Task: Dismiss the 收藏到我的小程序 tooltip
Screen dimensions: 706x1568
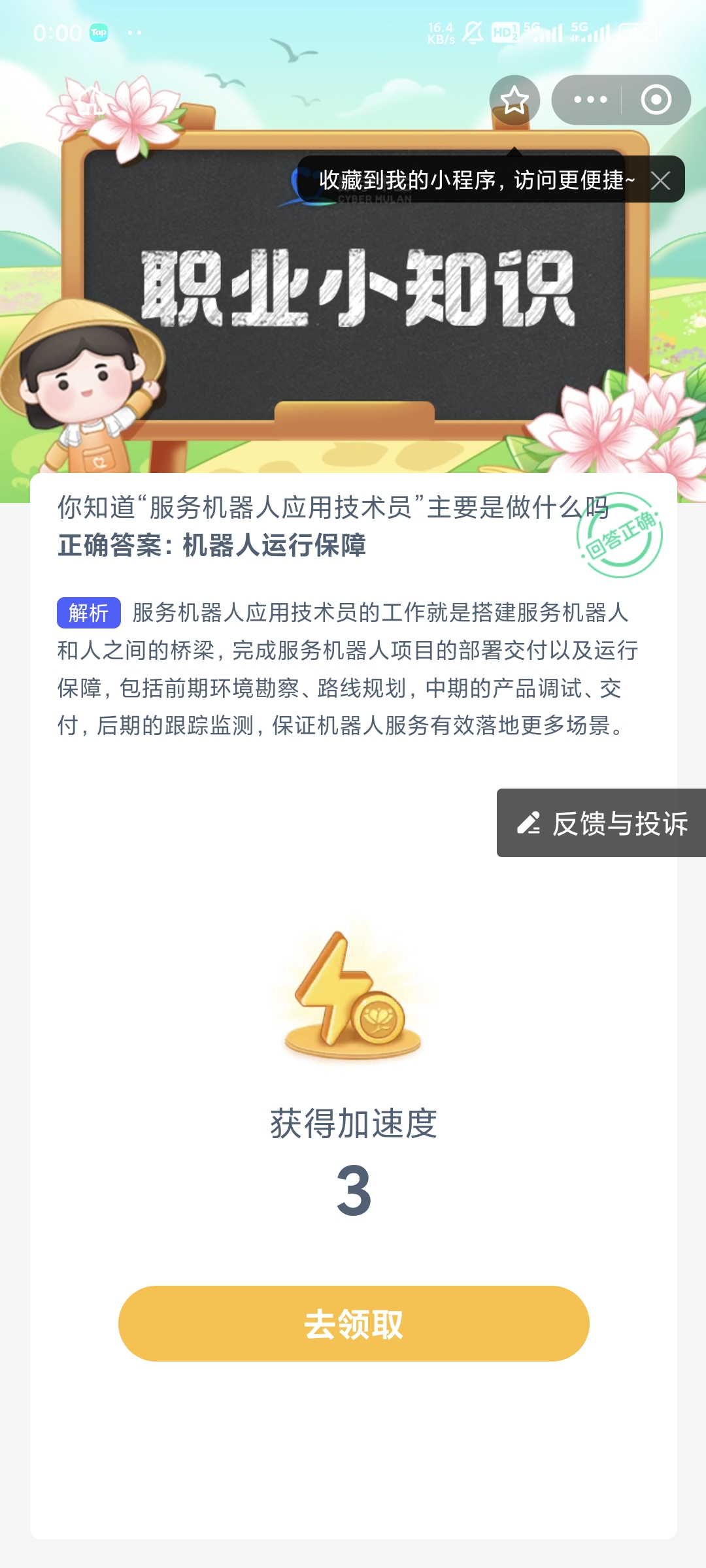Action: tap(660, 180)
